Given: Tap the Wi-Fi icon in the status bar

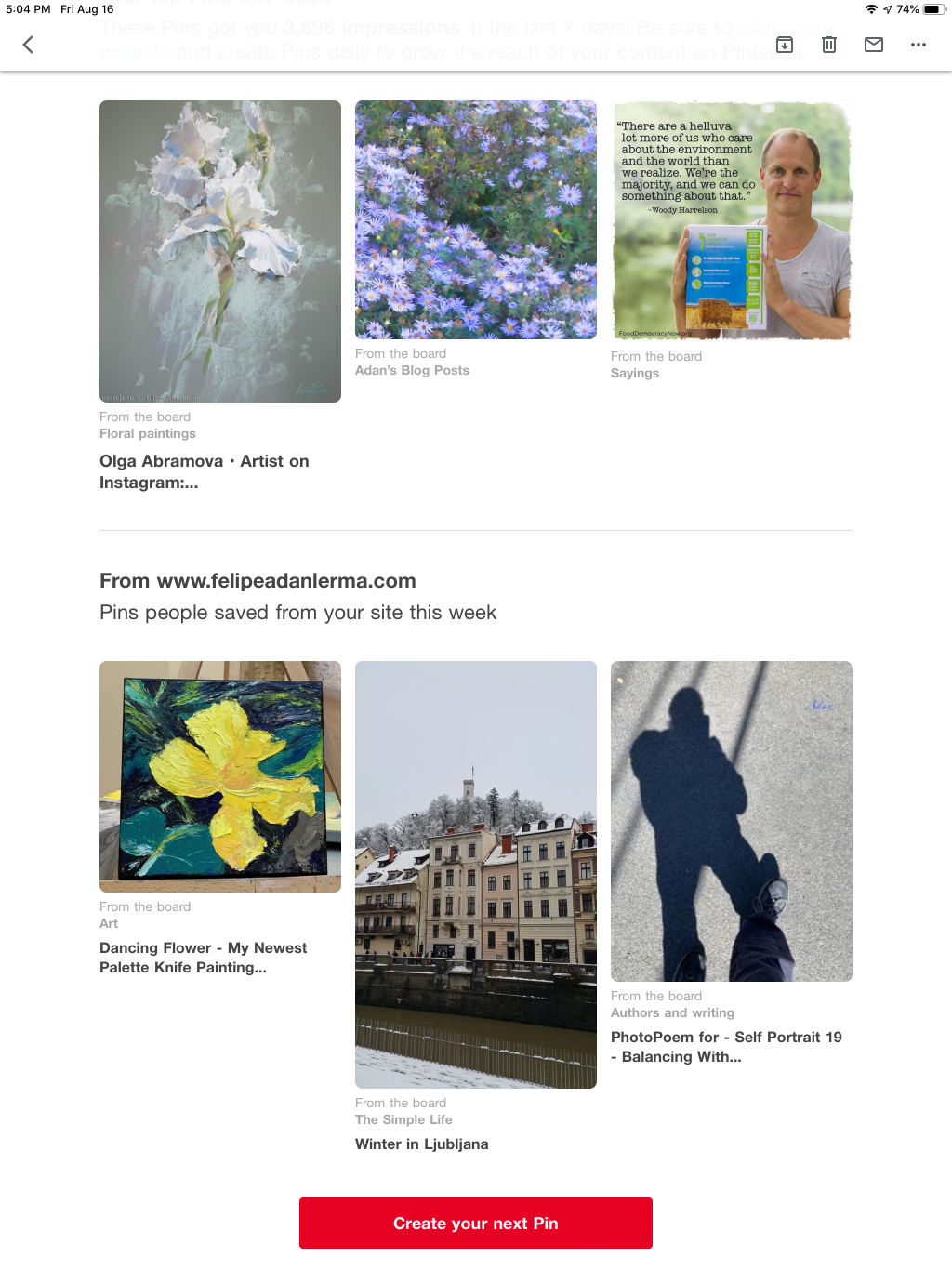Looking at the screenshot, I should (872, 9).
